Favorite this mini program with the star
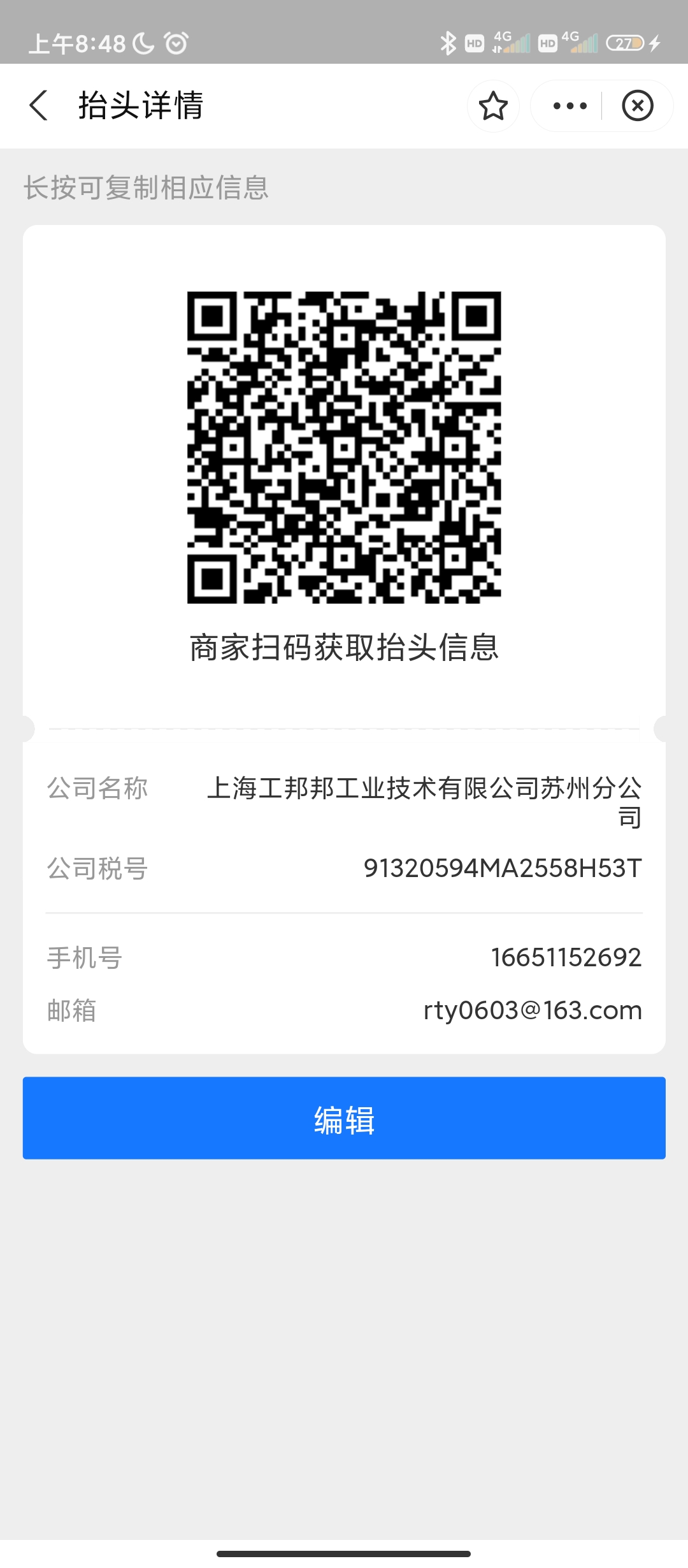This screenshot has width=688, height=1568. tap(493, 106)
